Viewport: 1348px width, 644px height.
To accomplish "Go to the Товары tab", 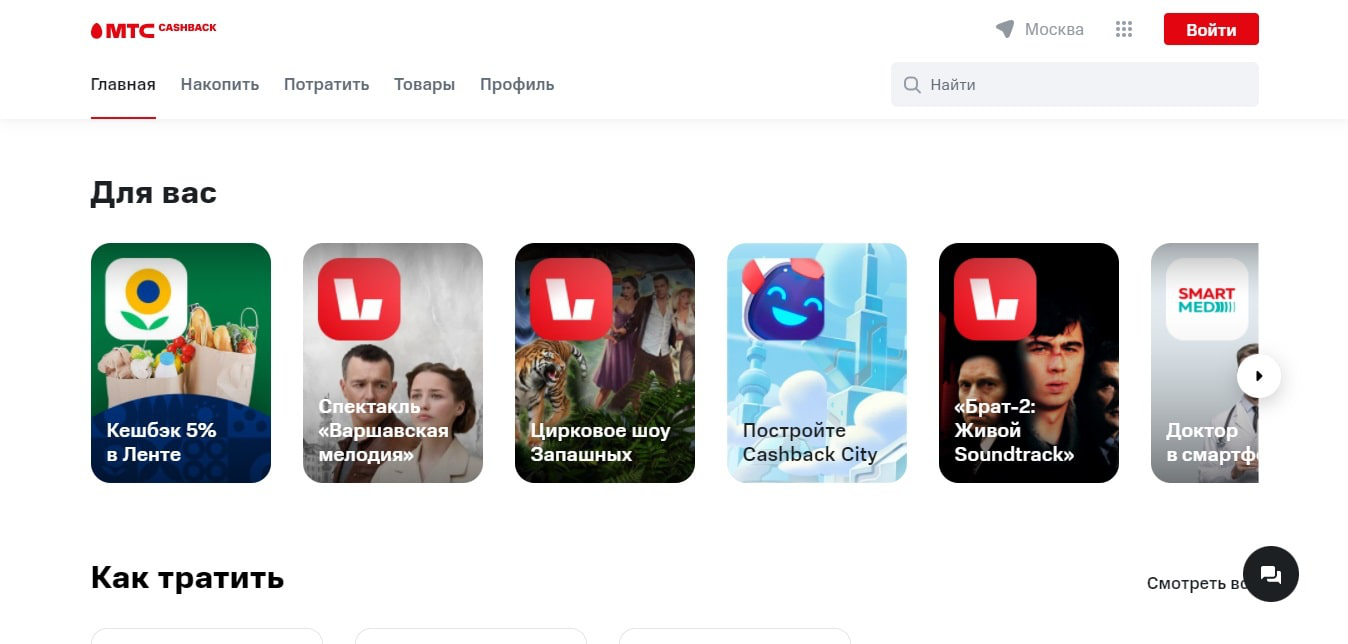I will click(x=424, y=85).
